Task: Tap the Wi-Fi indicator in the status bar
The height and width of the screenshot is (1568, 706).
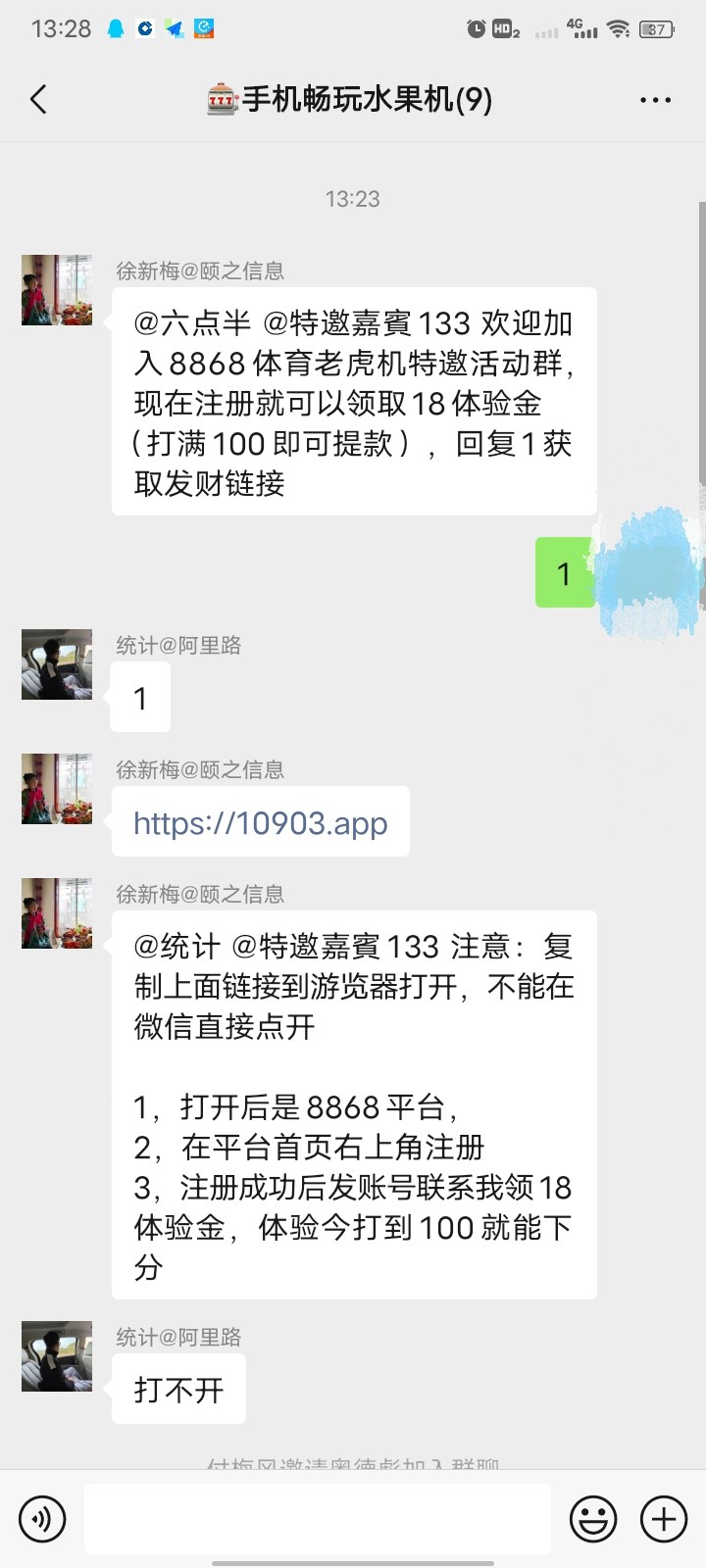Action: [x=618, y=29]
